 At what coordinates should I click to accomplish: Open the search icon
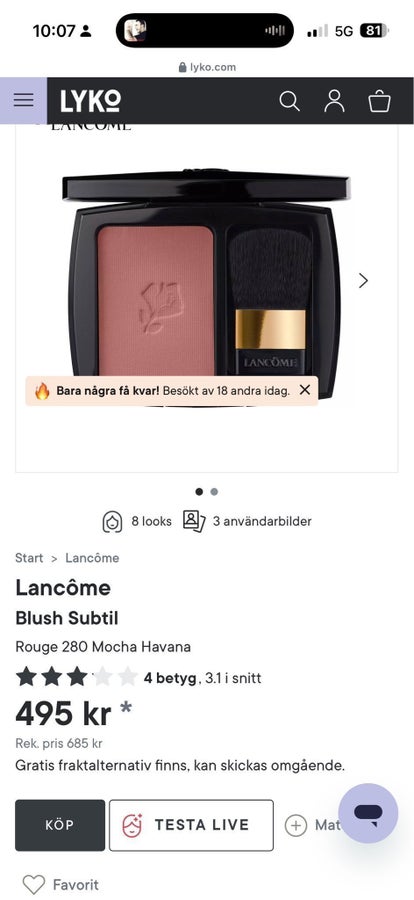point(289,101)
